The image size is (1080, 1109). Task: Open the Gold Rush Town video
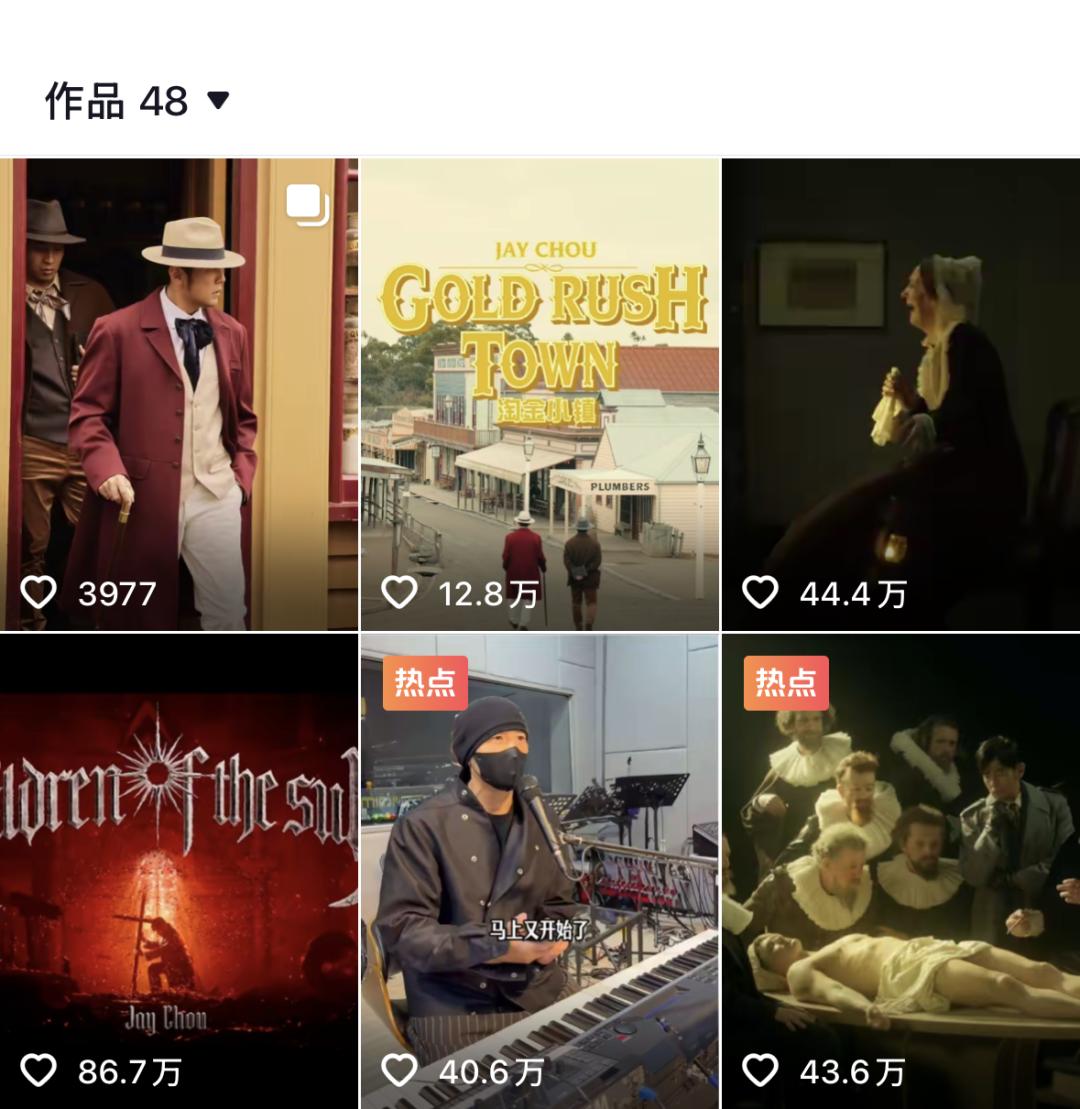coord(539,394)
